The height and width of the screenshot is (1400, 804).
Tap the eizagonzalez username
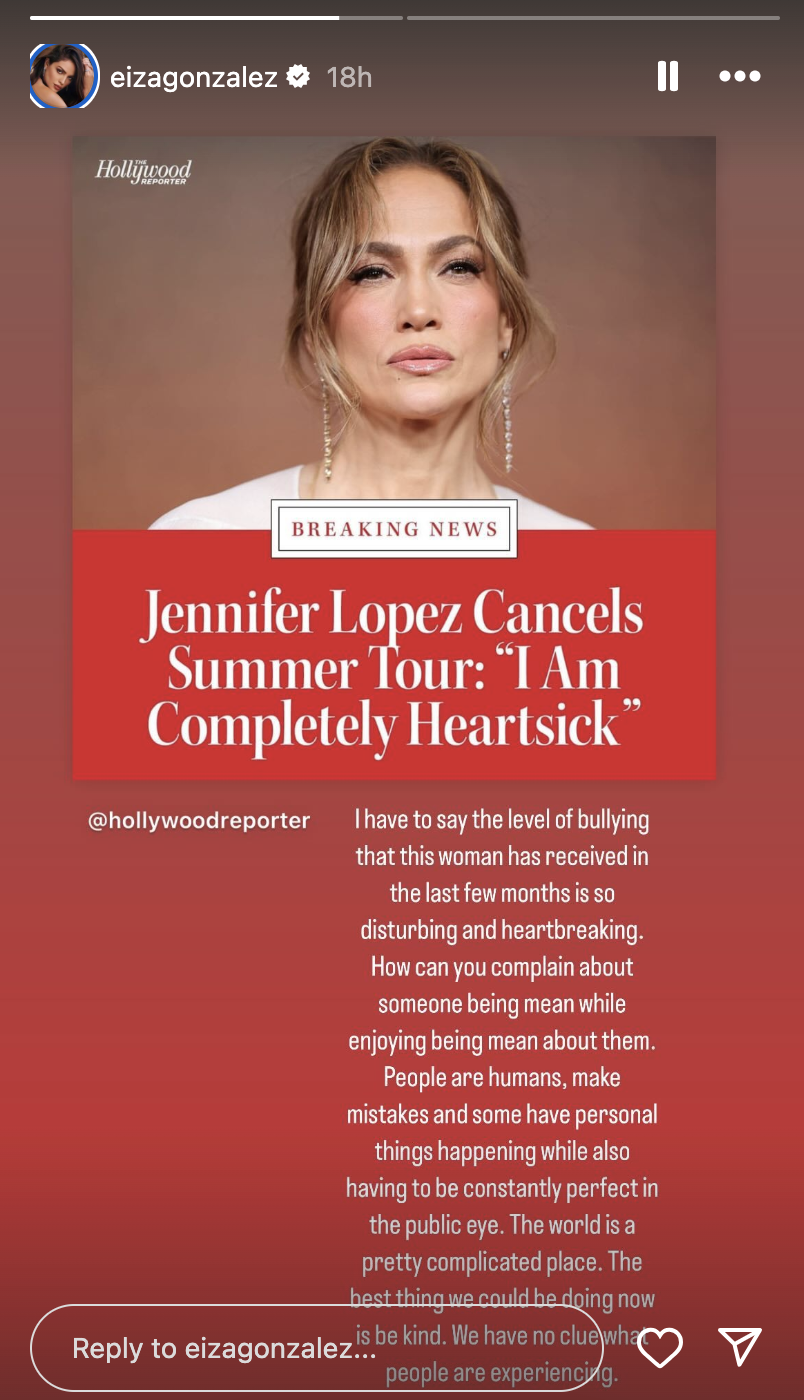(194, 77)
